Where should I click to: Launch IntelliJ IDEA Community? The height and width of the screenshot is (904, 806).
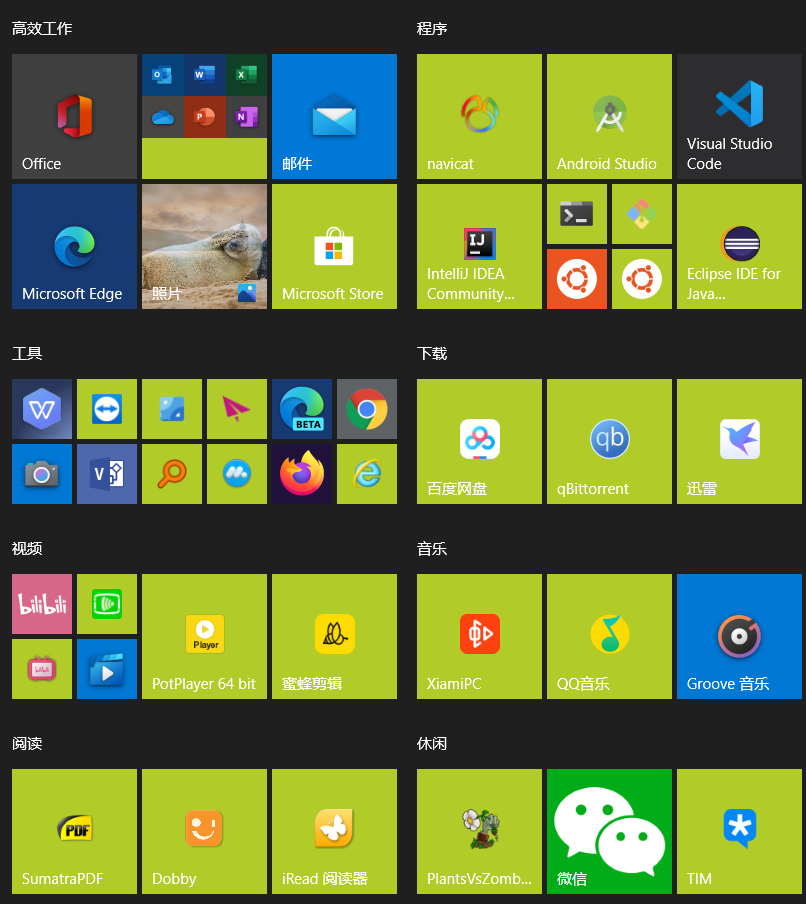[x=479, y=246]
